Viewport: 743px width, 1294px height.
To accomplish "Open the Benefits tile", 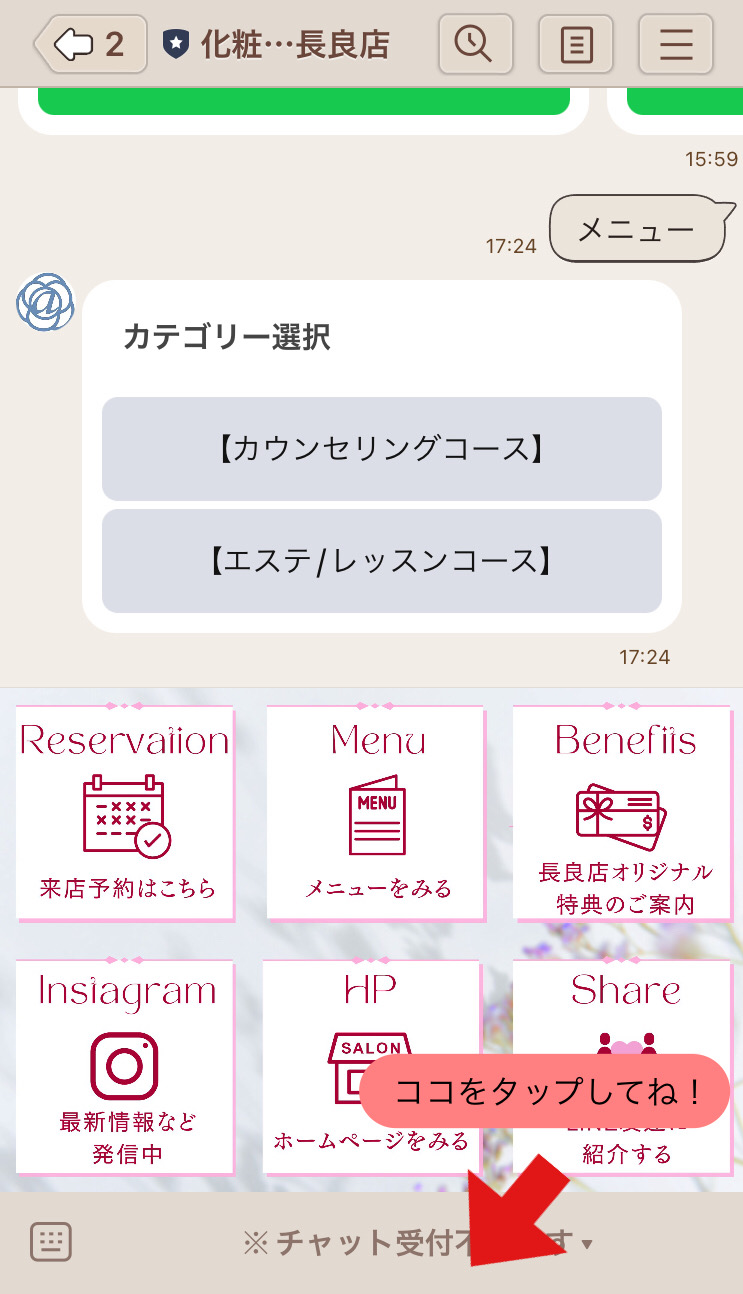I will pyautogui.click(x=622, y=812).
